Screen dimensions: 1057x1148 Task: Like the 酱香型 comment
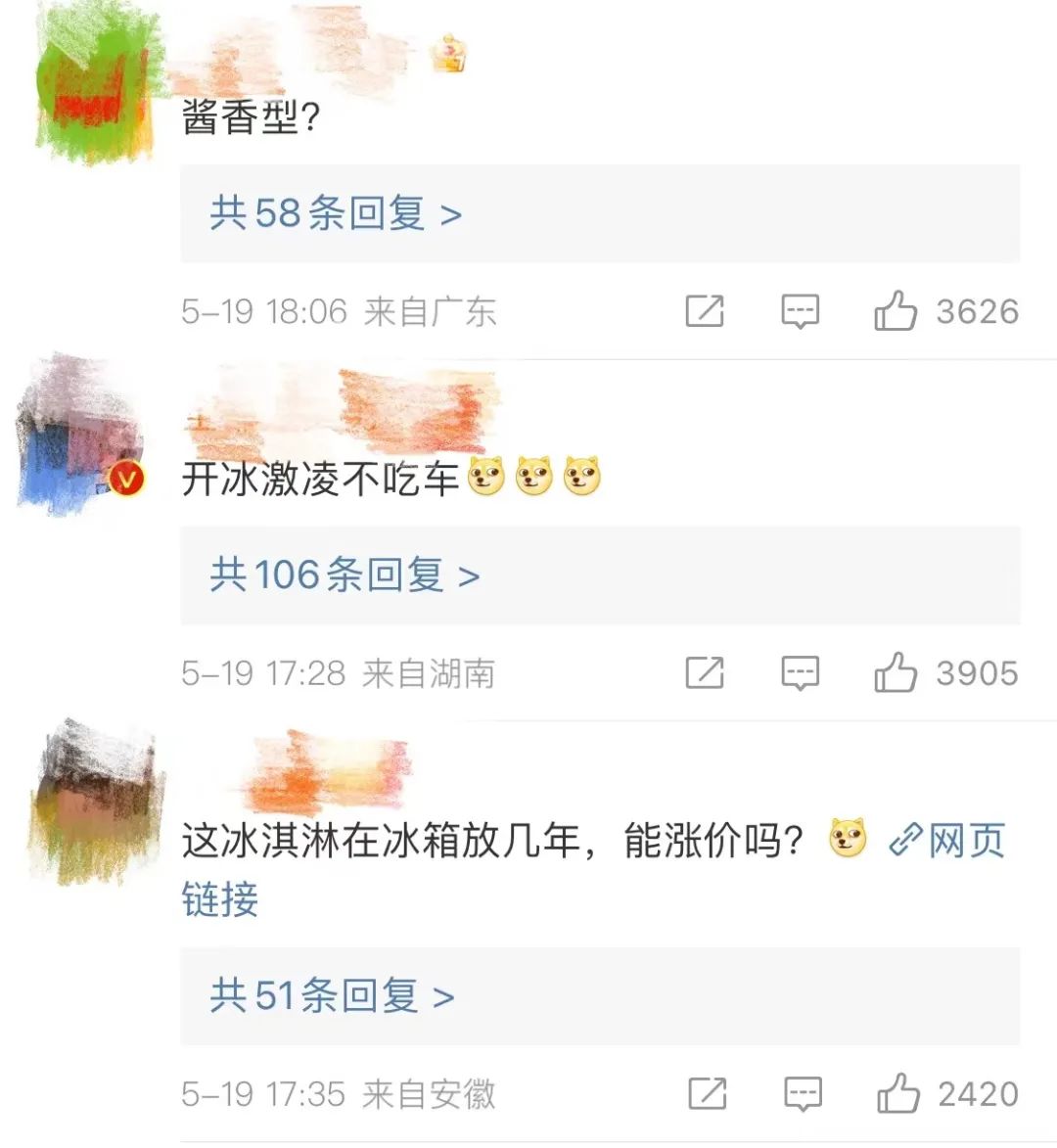(x=895, y=311)
